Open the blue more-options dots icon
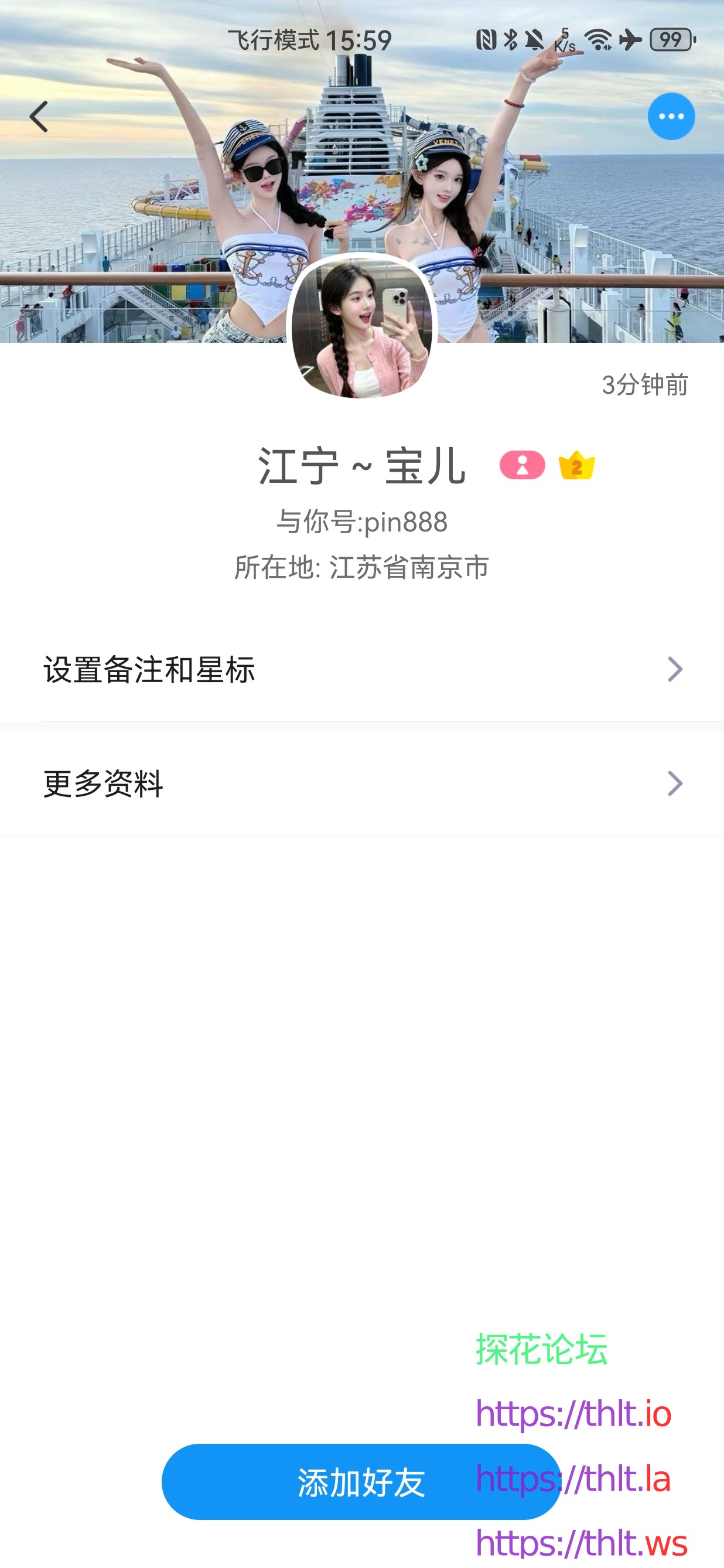This screenshot has height=1568, width=724. [x=671, y=115]
